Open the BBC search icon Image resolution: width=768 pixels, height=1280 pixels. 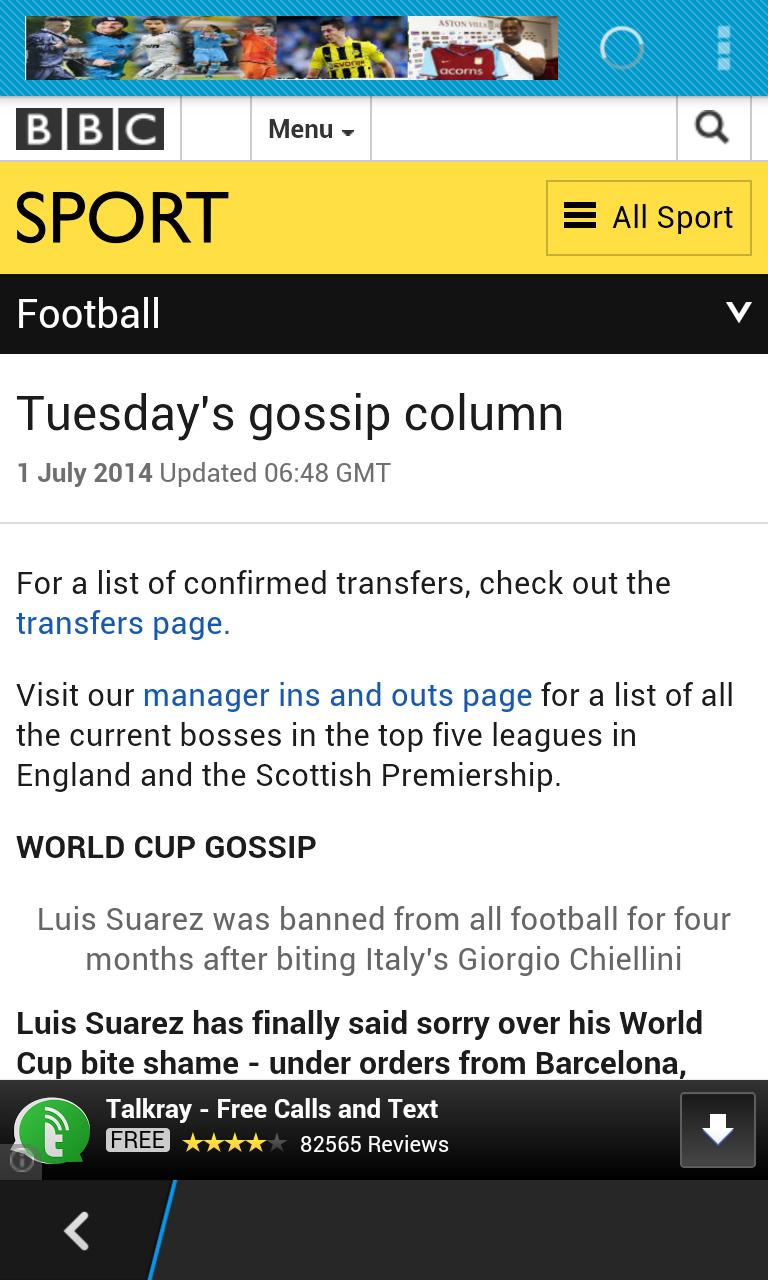(x=712, y=128)
